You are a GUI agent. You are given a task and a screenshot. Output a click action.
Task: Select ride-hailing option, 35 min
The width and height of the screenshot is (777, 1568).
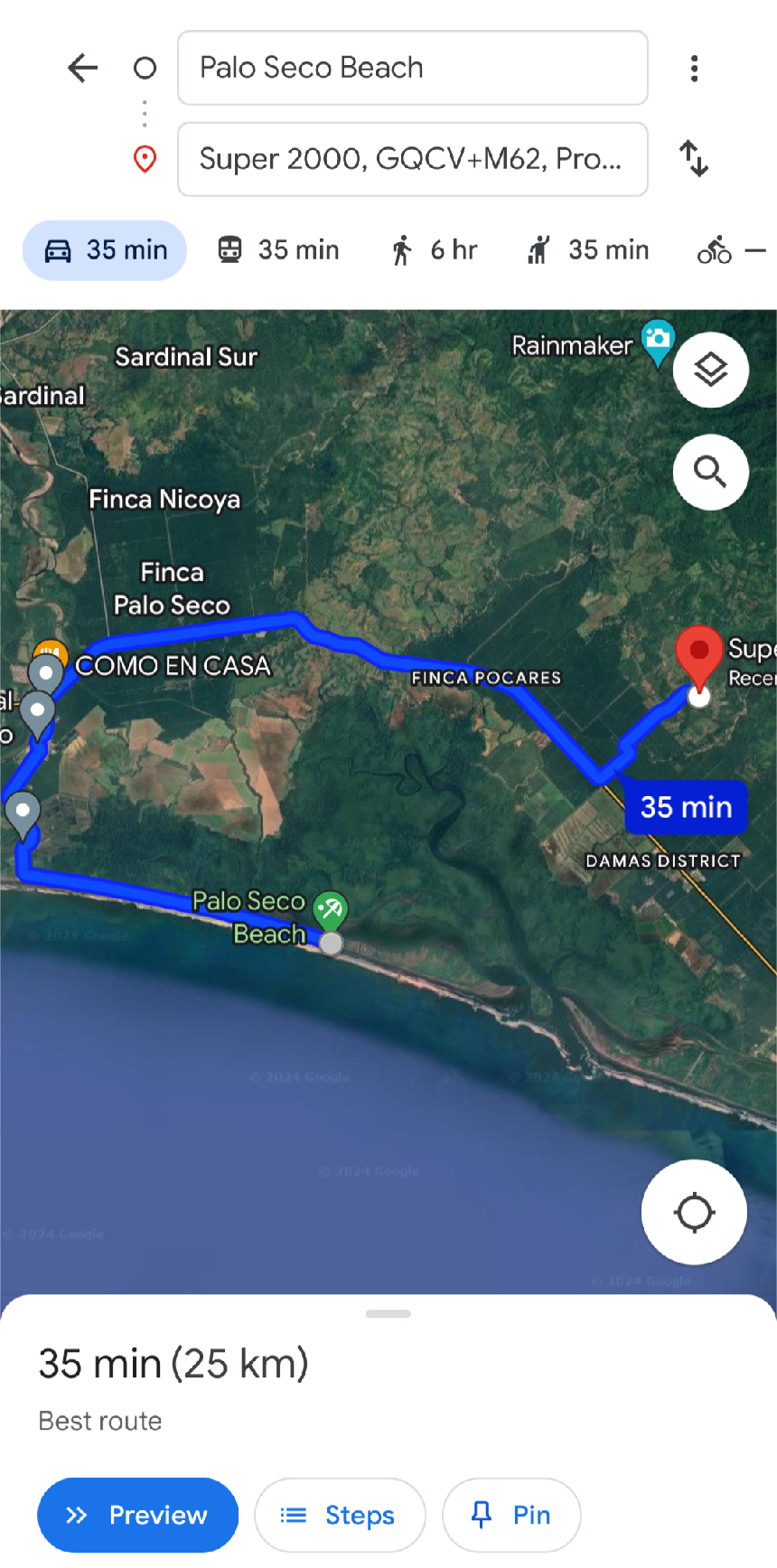[587, 250]
